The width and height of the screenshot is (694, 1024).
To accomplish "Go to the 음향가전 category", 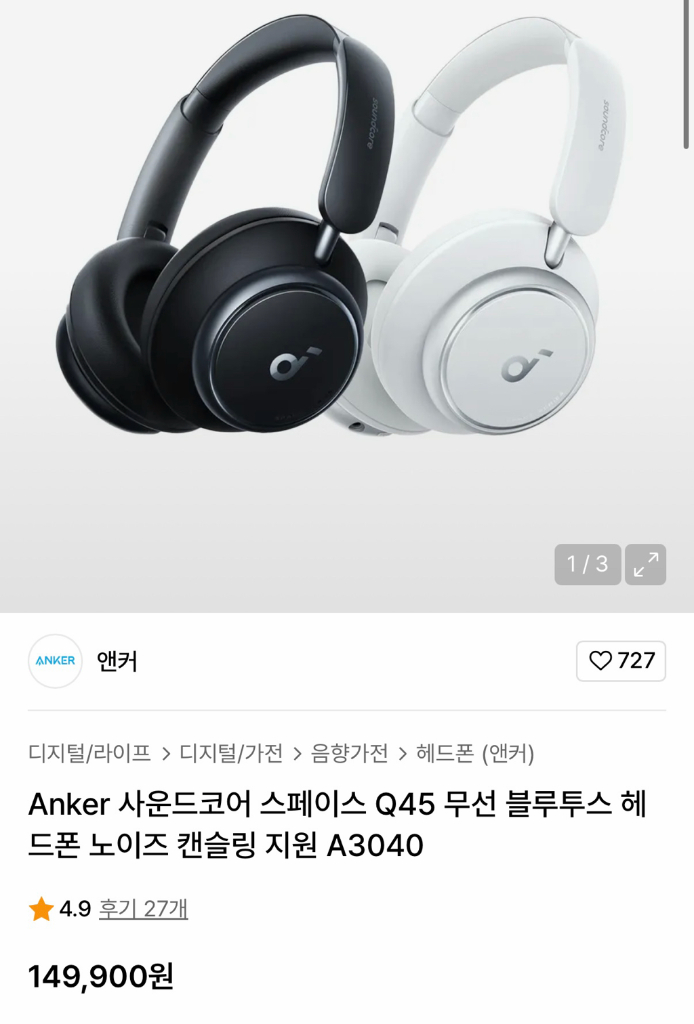I will pos(349,753).
